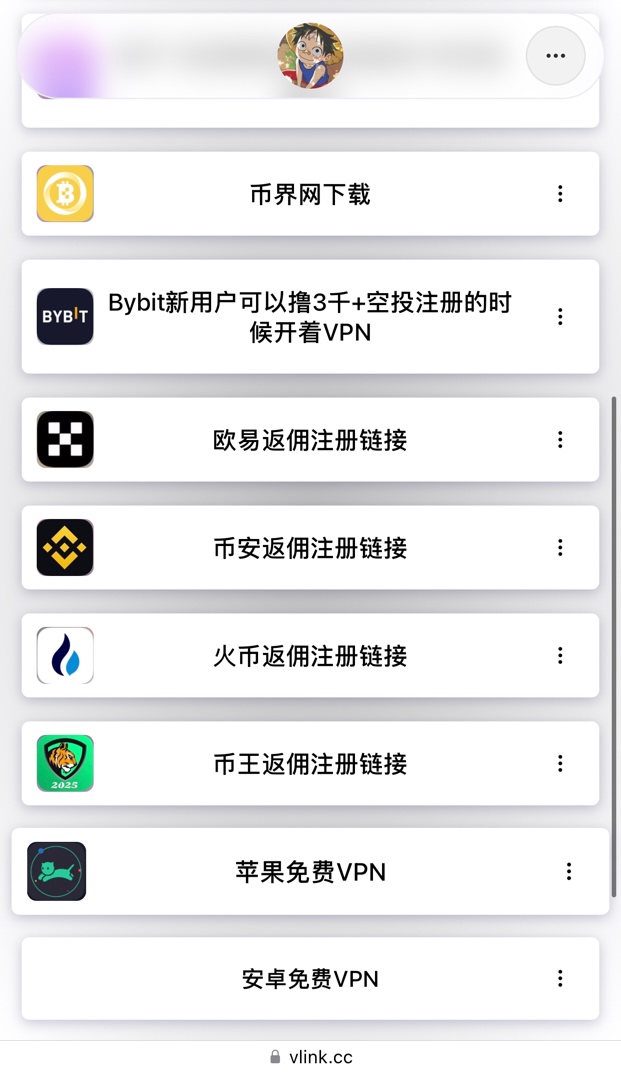Open the 苹果免费VPN link
This screenshot has height=1074, width=621.
tap(310, 872)
